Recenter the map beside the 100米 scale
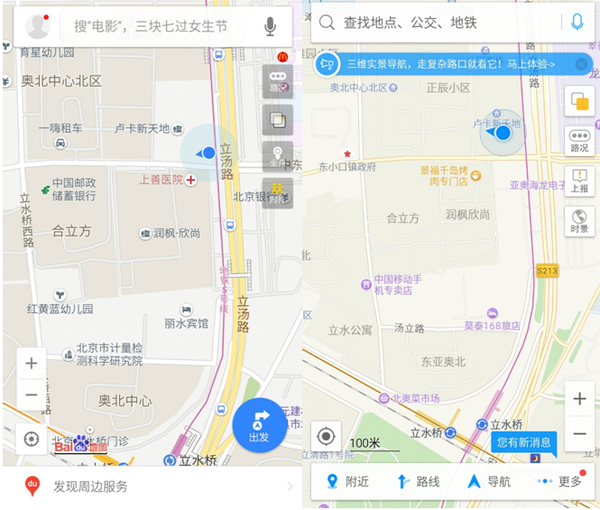600x510 pixels. (326, 437)
